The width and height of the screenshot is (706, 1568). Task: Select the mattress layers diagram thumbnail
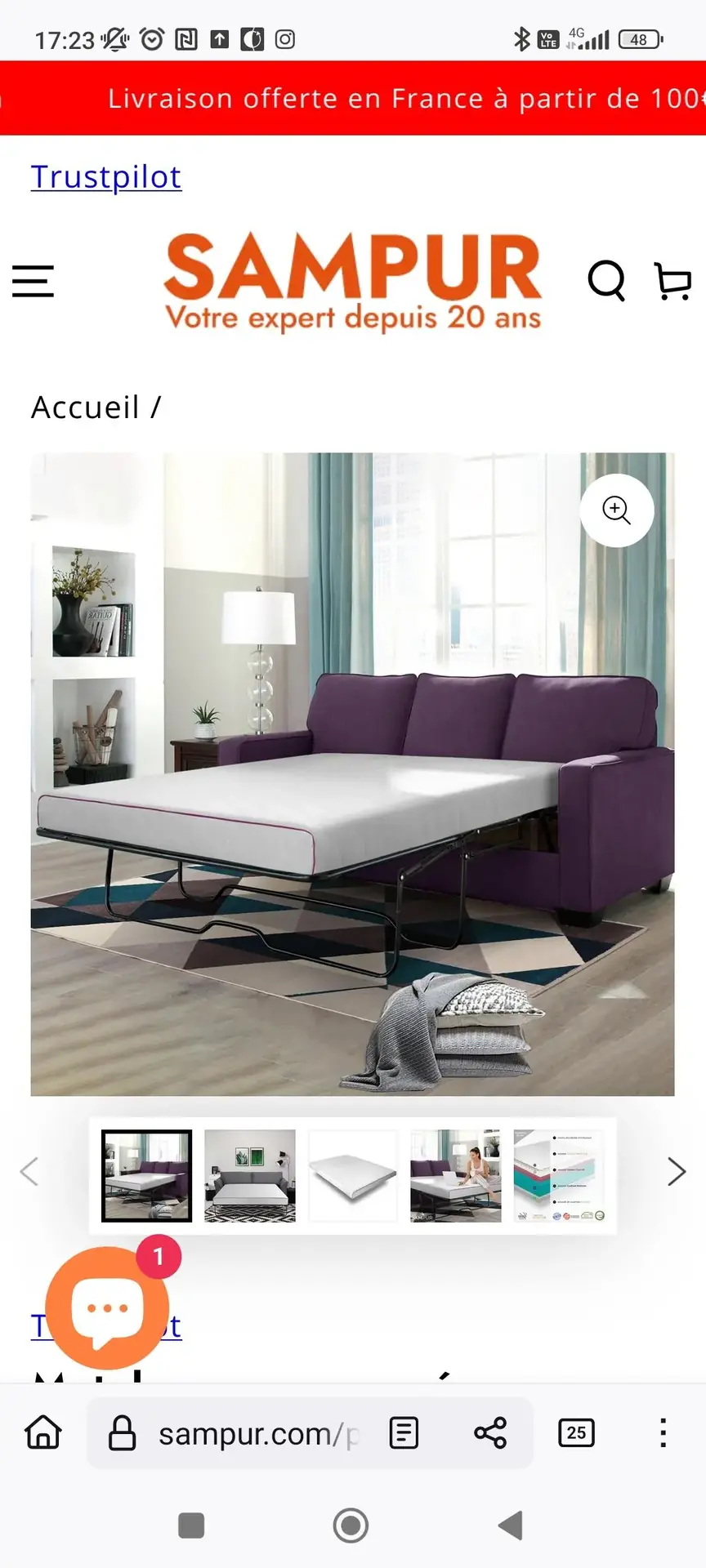559,1176
